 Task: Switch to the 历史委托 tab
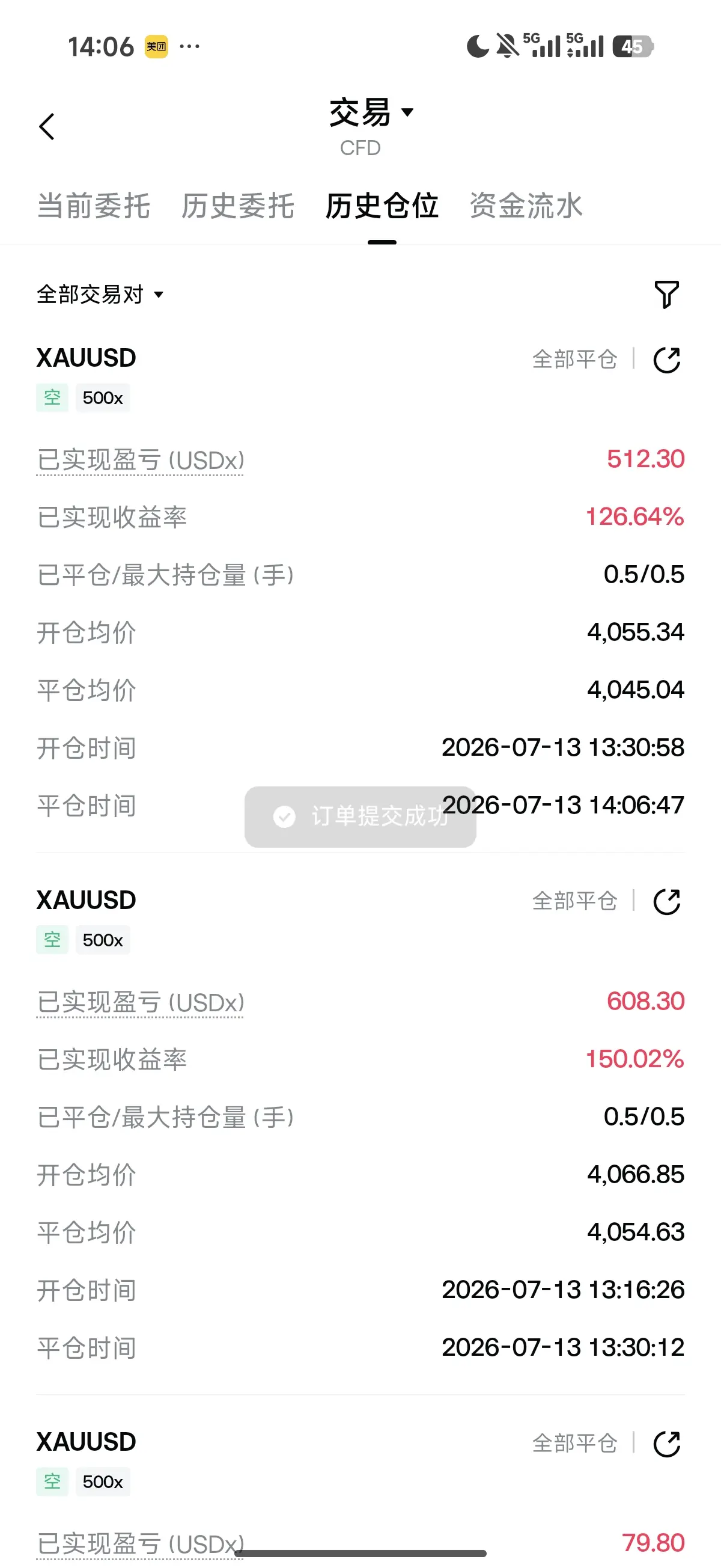(238, 206)
